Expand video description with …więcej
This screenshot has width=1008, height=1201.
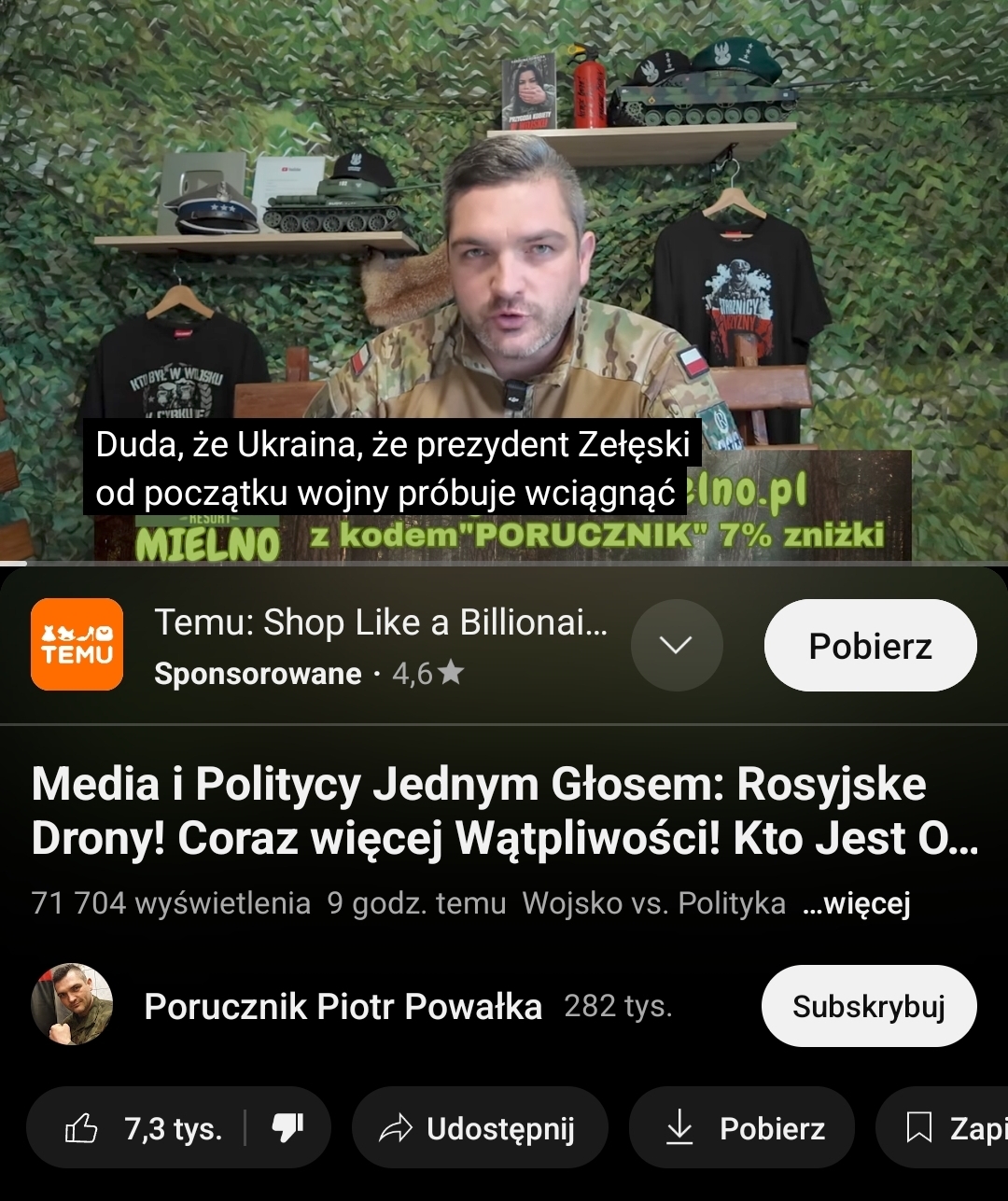[x=856, y=903]
